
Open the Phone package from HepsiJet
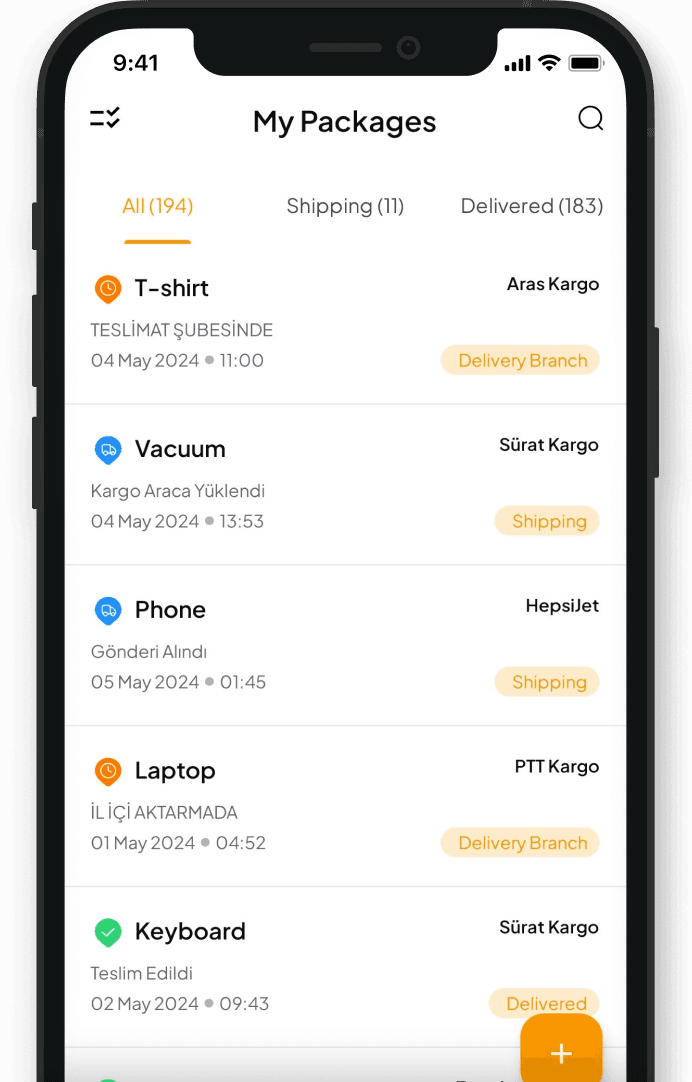(345, 645)
